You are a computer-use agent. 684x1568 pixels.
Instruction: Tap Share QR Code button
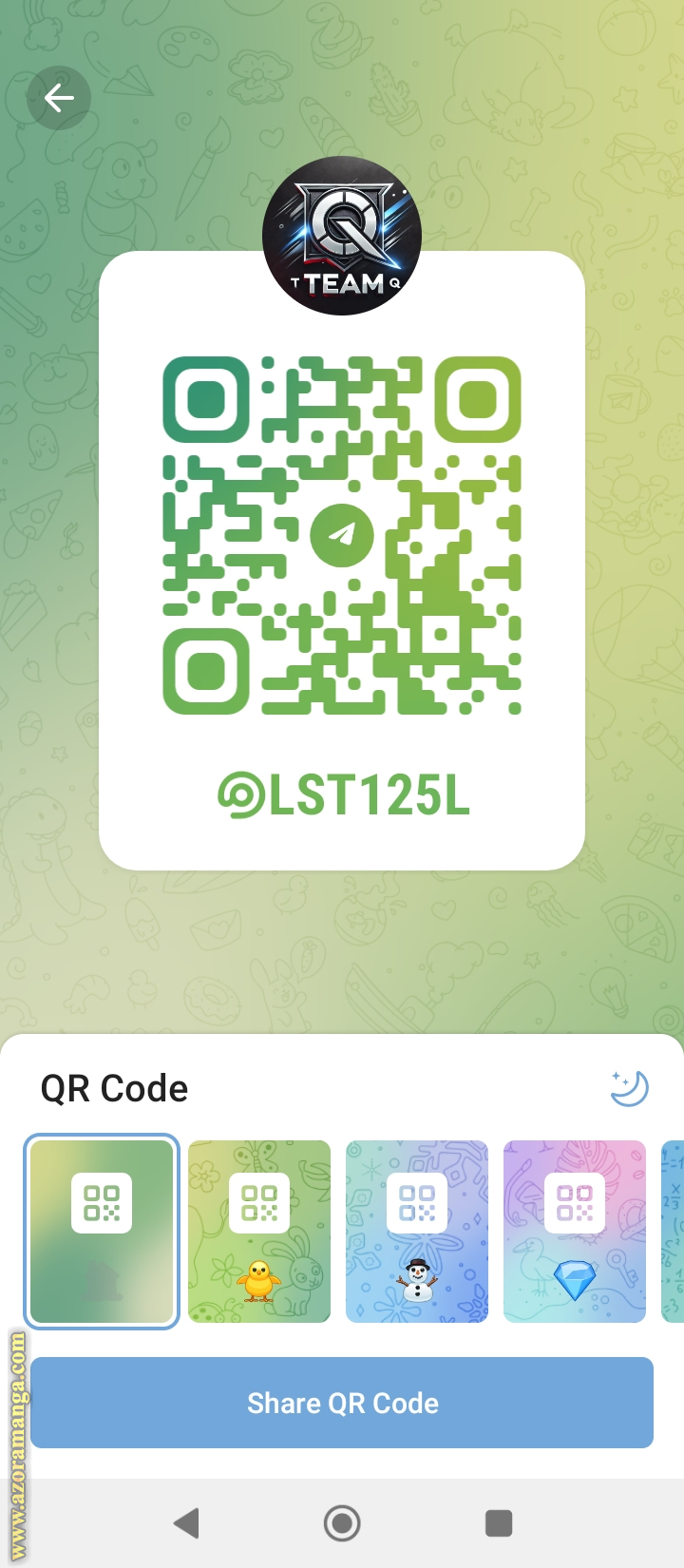click(342, 1403)
